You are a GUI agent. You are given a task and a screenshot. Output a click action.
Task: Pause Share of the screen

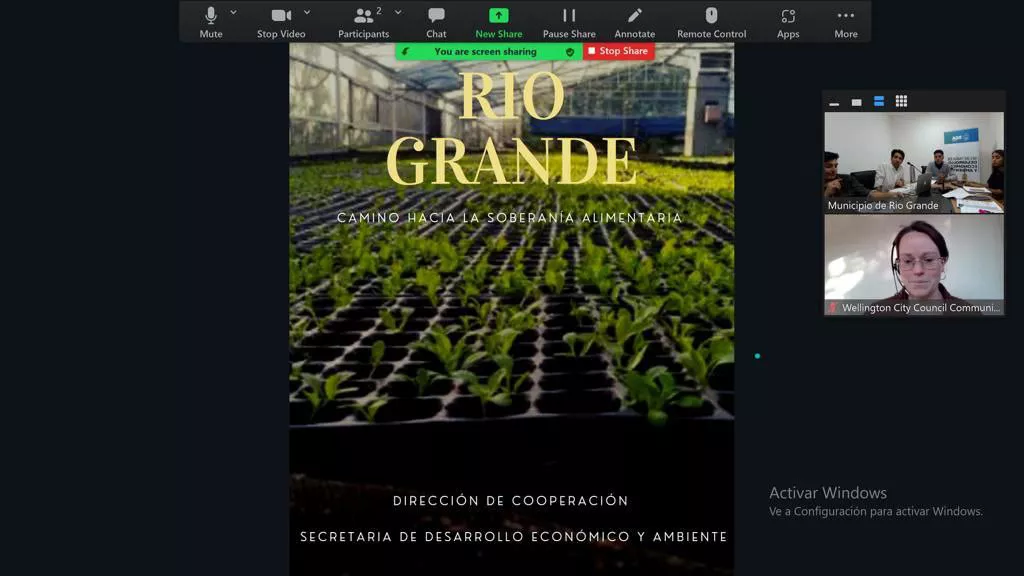(x=569, y=21)
